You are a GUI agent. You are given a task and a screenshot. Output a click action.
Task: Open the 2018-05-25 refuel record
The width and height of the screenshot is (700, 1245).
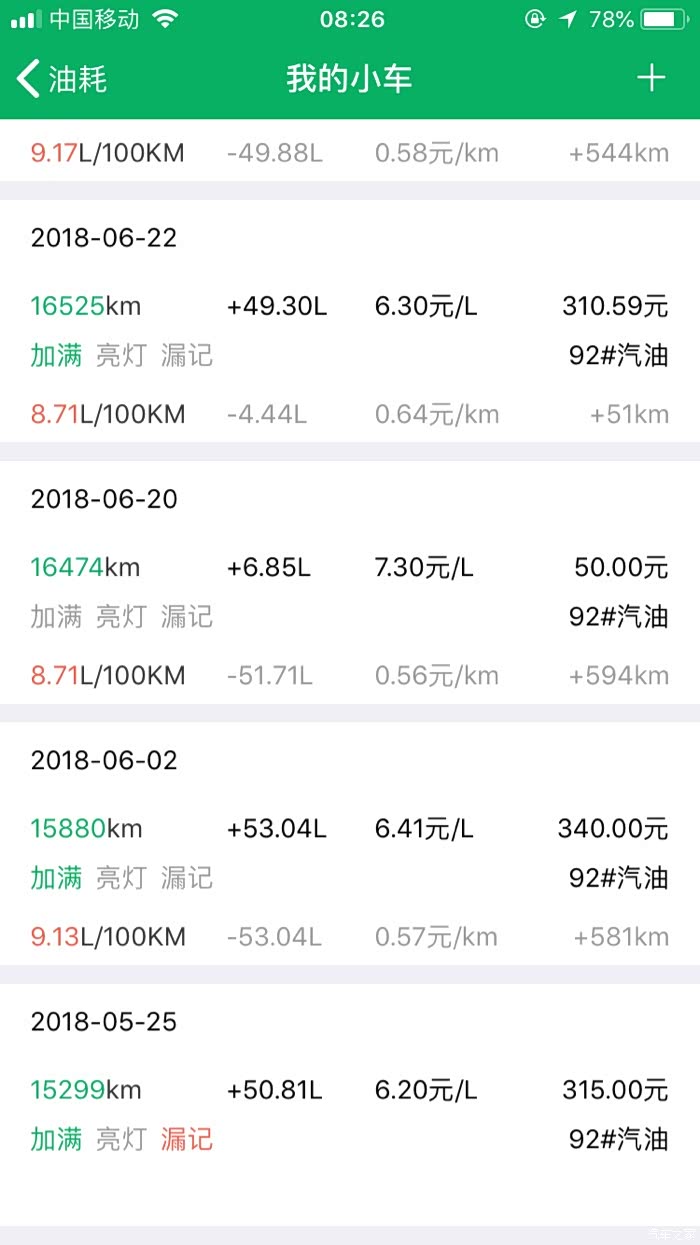click(350, 1100)
